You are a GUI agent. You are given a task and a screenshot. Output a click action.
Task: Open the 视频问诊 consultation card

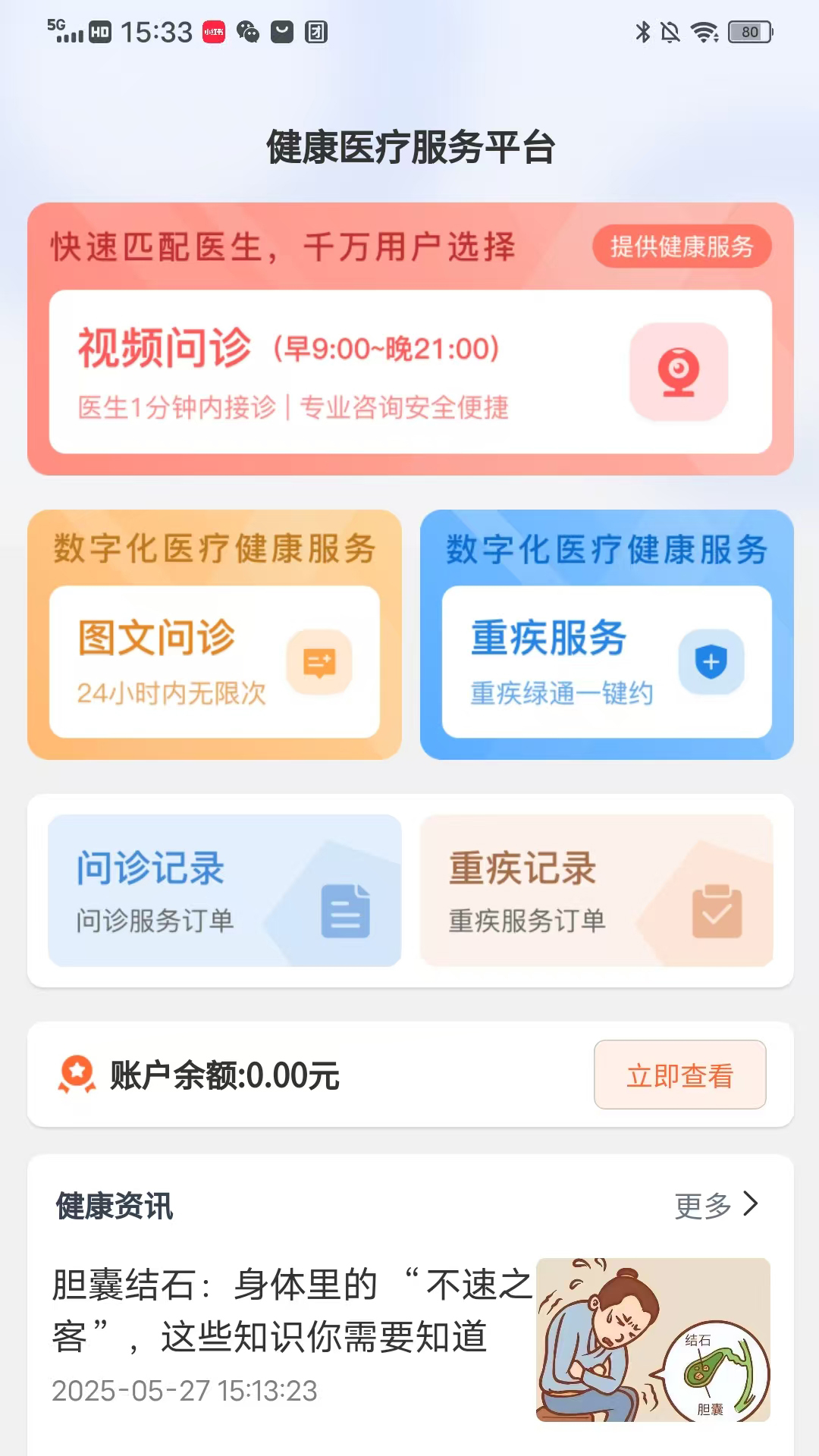coord(409,368)
